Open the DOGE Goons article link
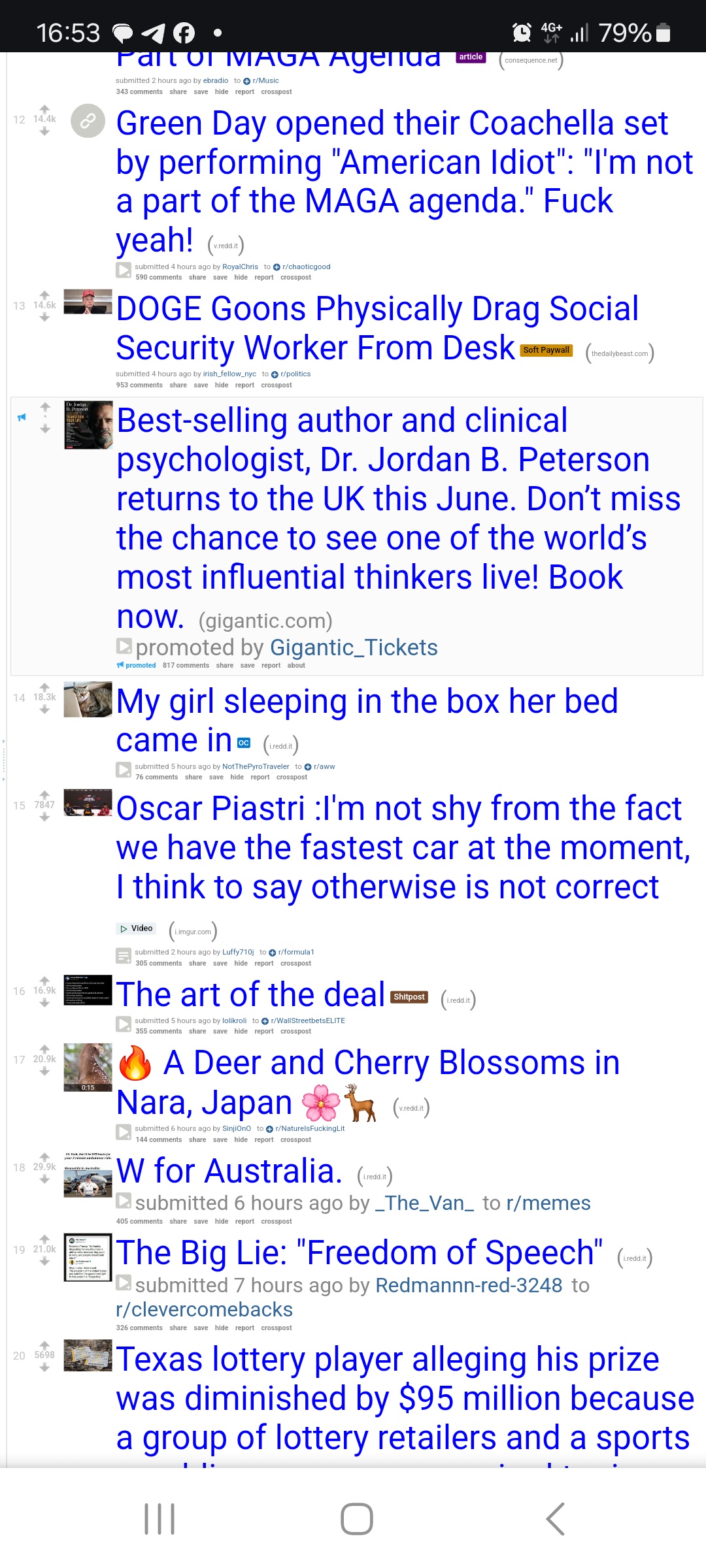706x1568 pixels. pyautogui.click(x=377, y=328)
